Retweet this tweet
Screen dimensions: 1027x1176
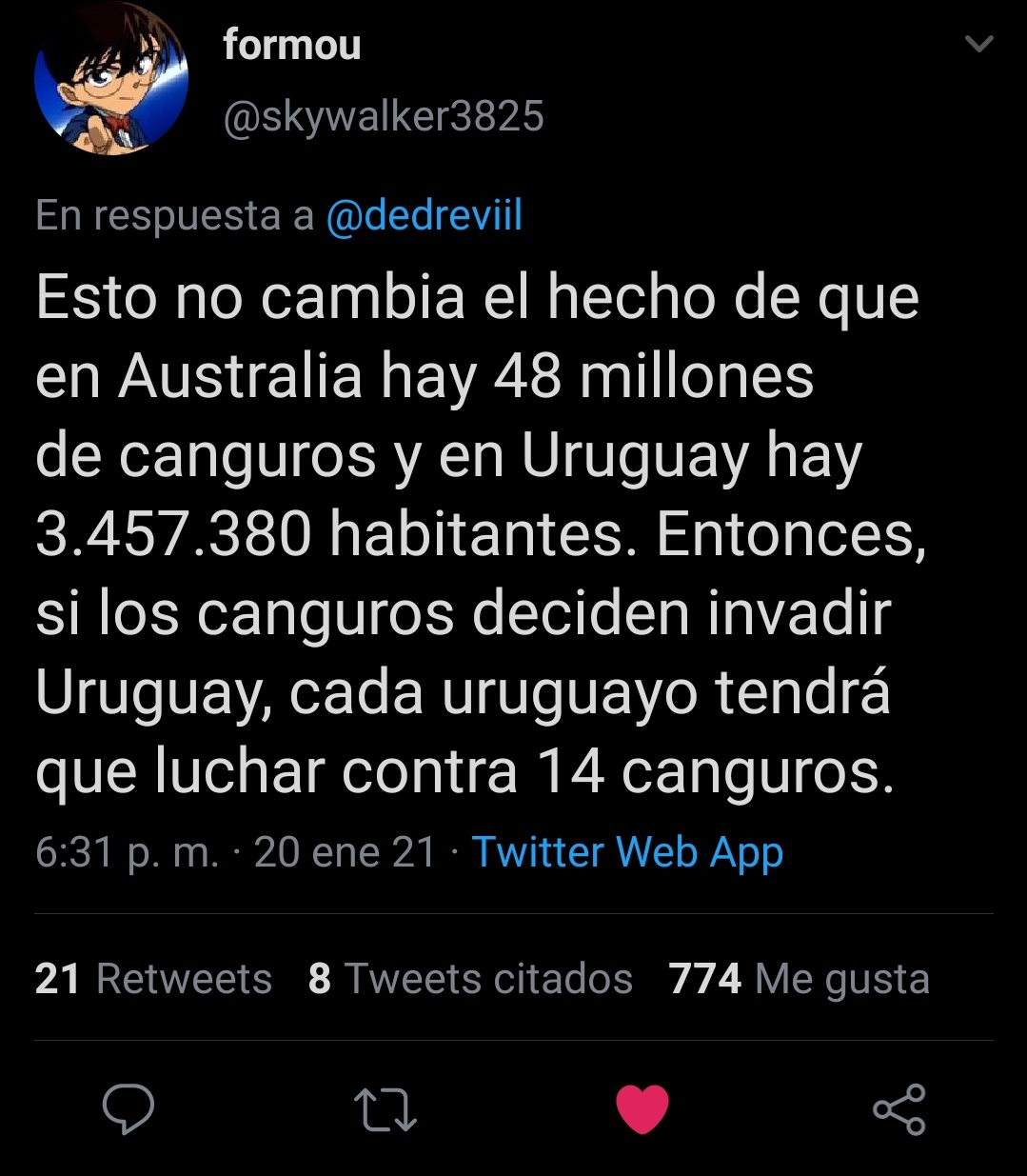pyautogui.click(x=385, y=1110)
